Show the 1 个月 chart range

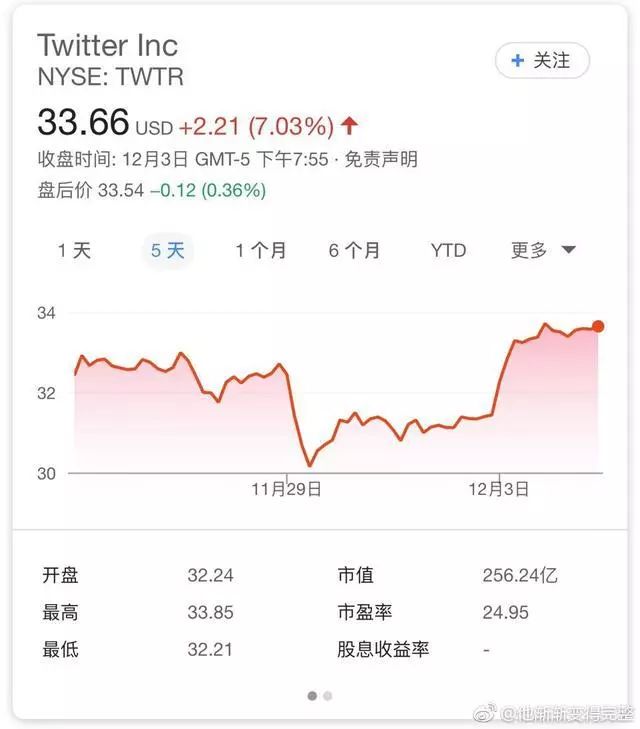click(261, 250)
